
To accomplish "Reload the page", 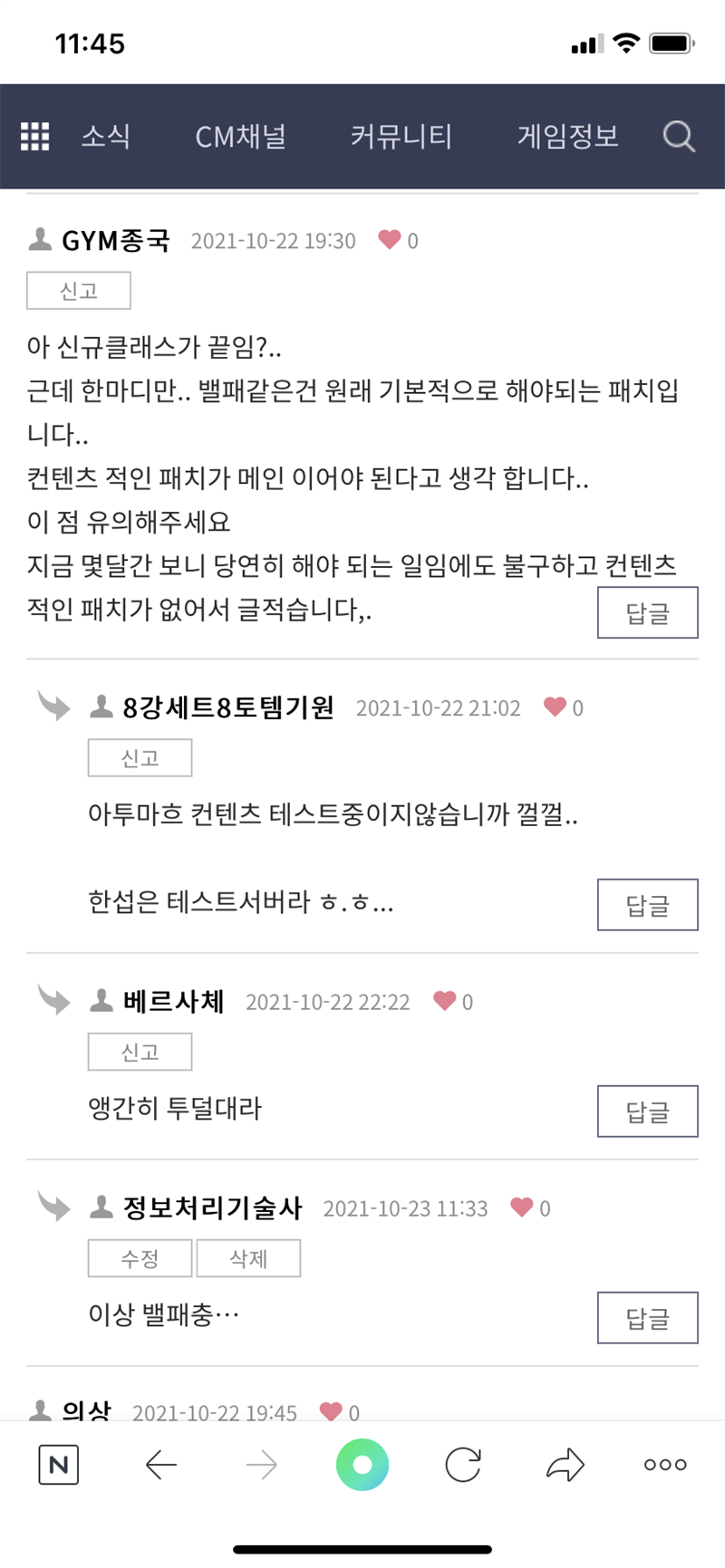I will (463, 1465).
